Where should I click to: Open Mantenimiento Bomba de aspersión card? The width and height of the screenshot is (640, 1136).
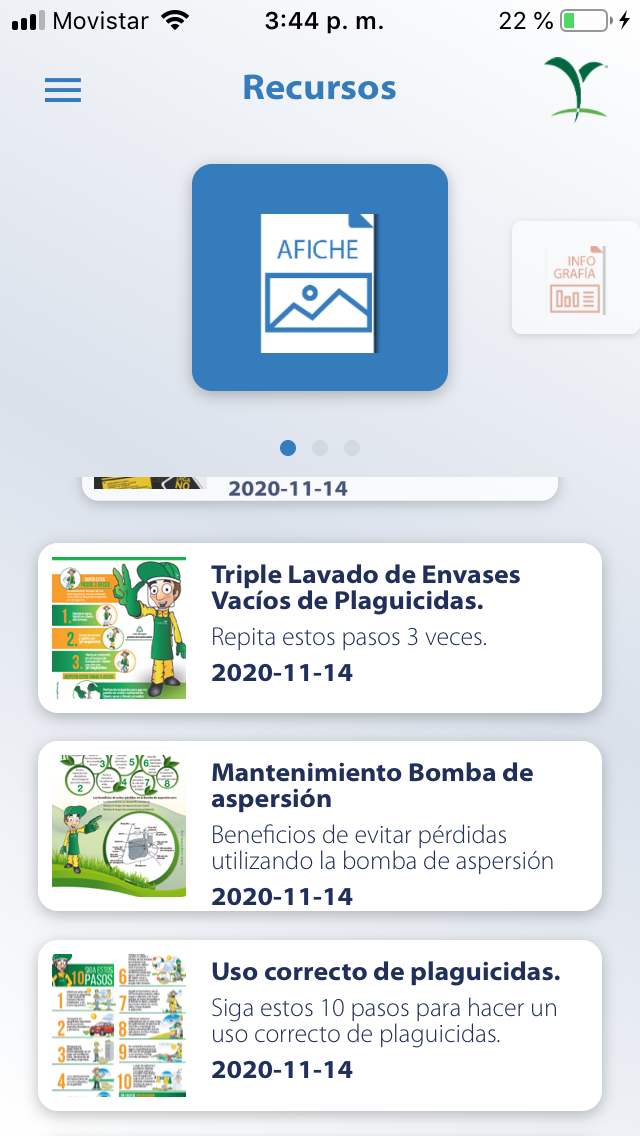[320, 826]
